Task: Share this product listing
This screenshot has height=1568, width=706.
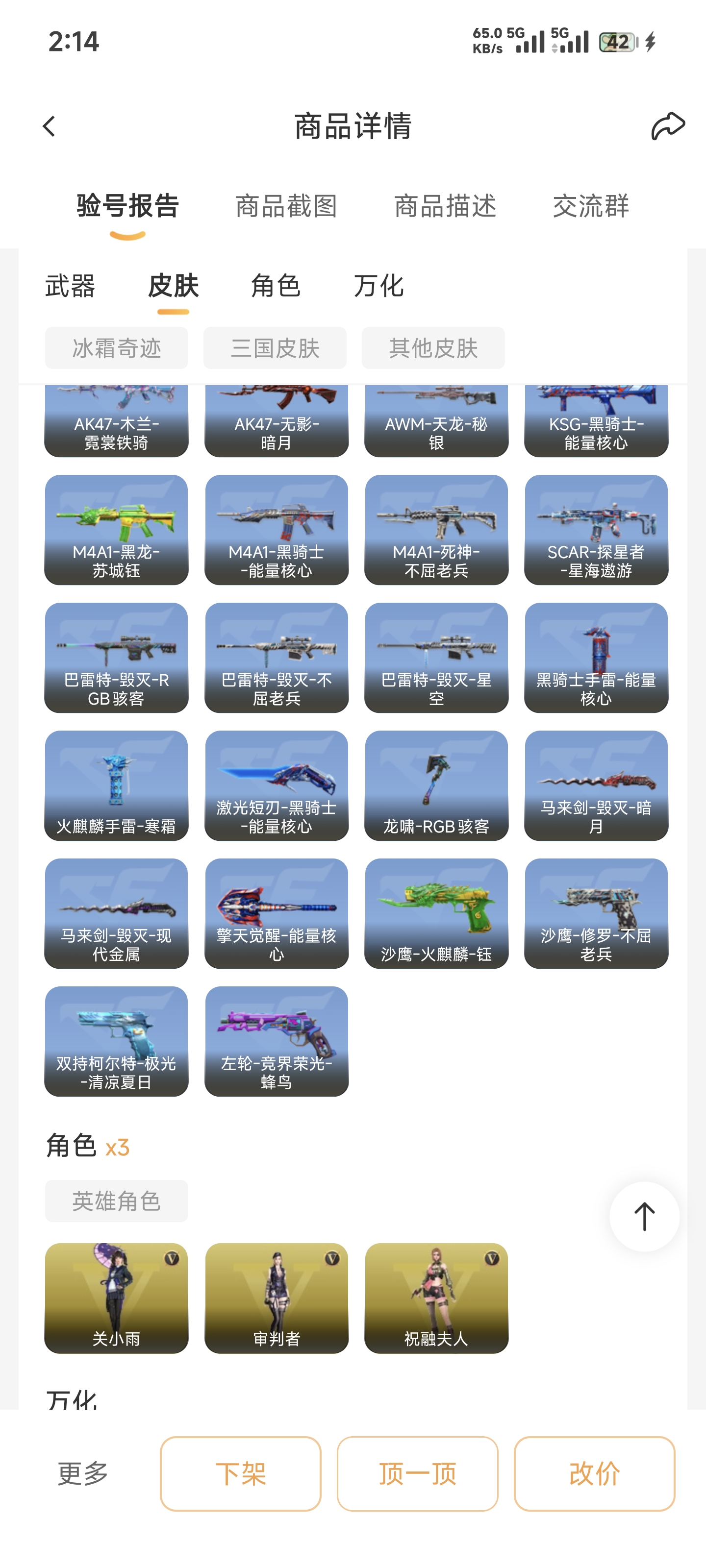Action: (668, 126)
